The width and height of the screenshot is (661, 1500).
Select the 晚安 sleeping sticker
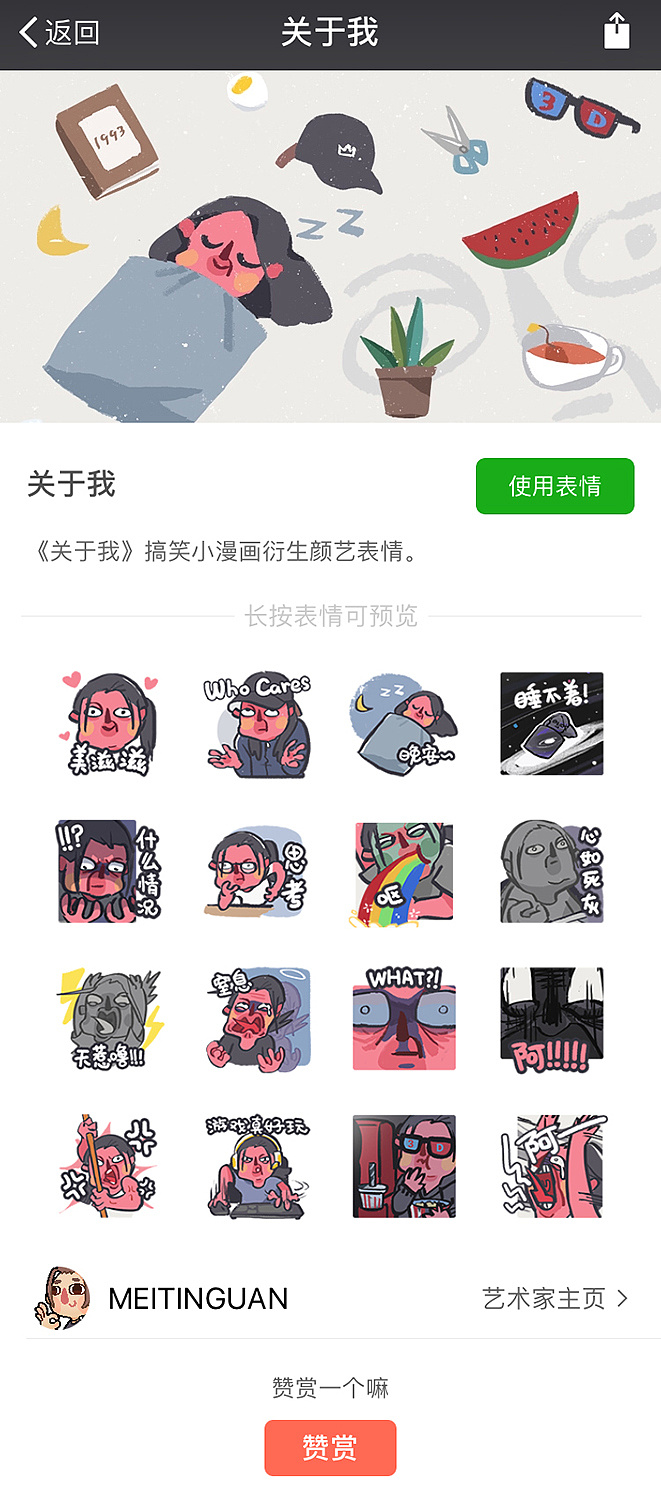click(x=404, y=723)
